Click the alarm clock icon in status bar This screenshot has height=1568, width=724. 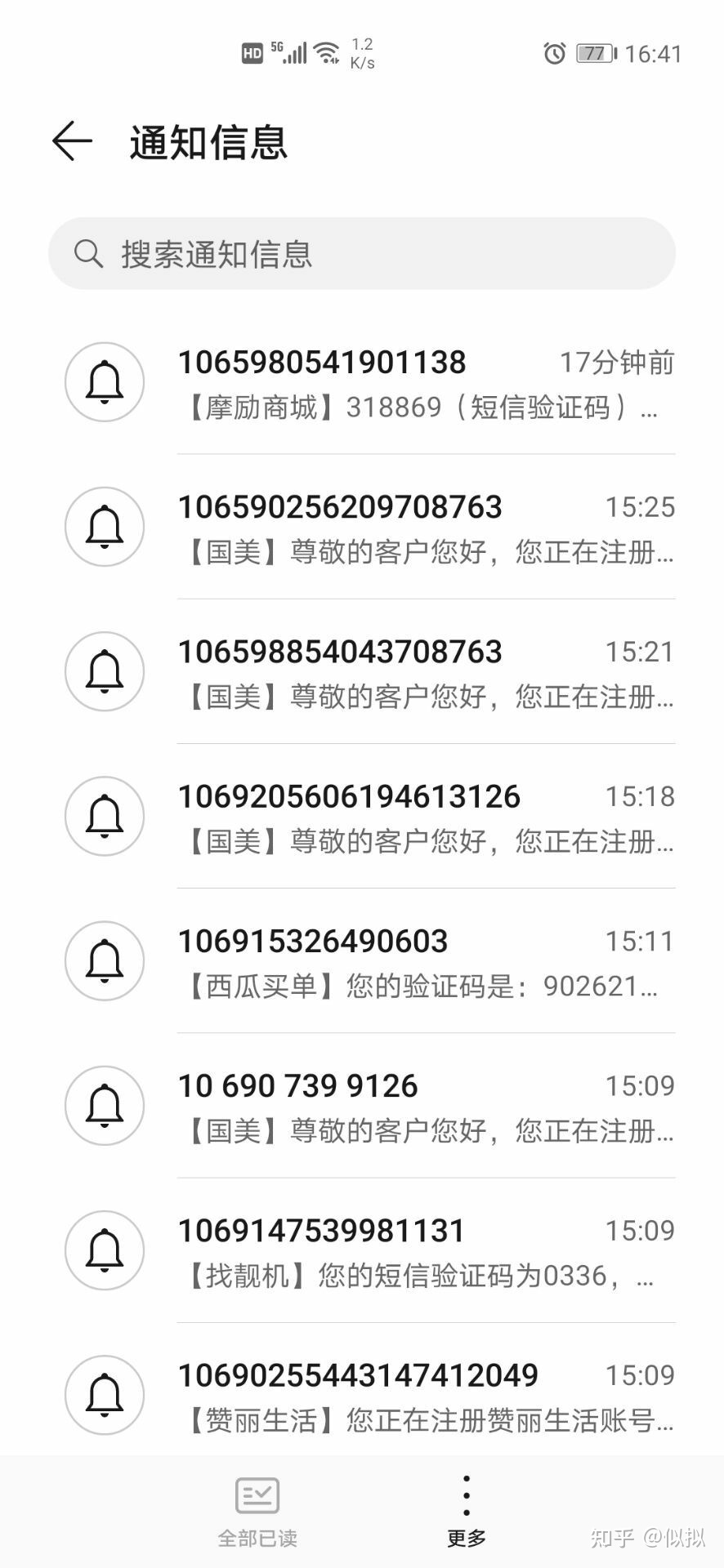(x=552, y=54)
